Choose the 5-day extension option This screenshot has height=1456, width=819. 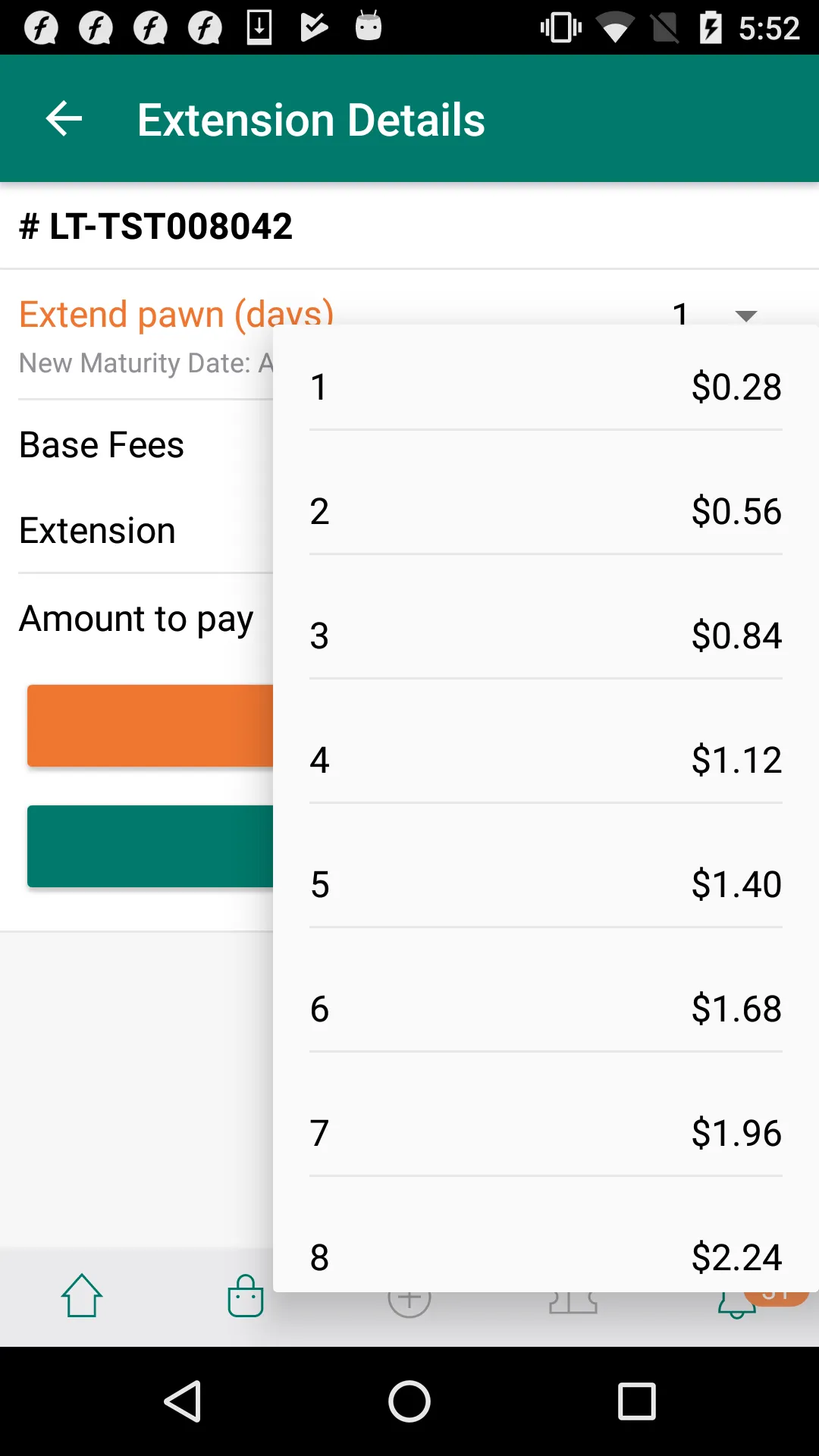point(544,883)
